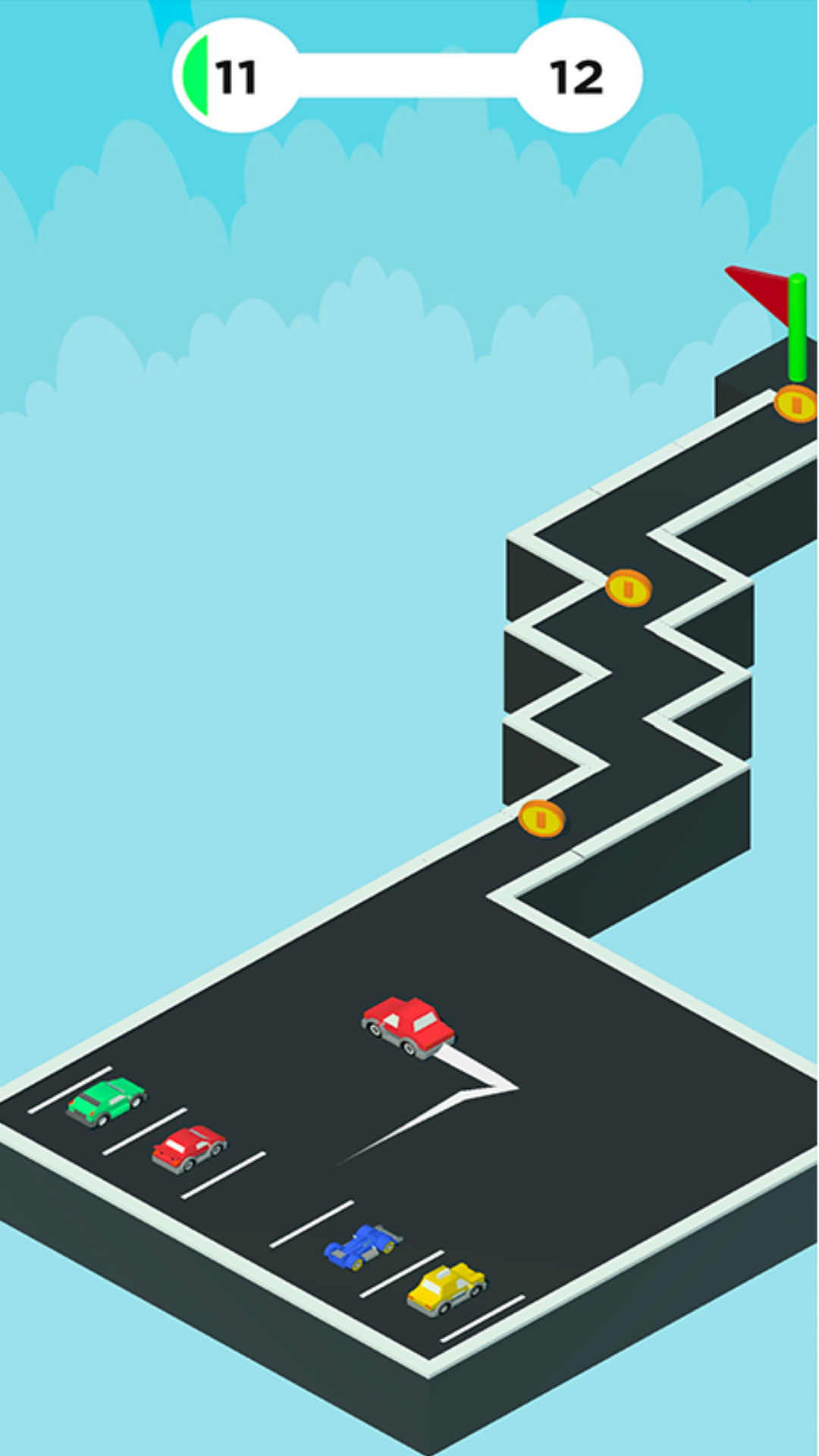The width and height of the screenshot is (819, 1456).
Task: Tap the level 12 badge
Action: point(576,76)
